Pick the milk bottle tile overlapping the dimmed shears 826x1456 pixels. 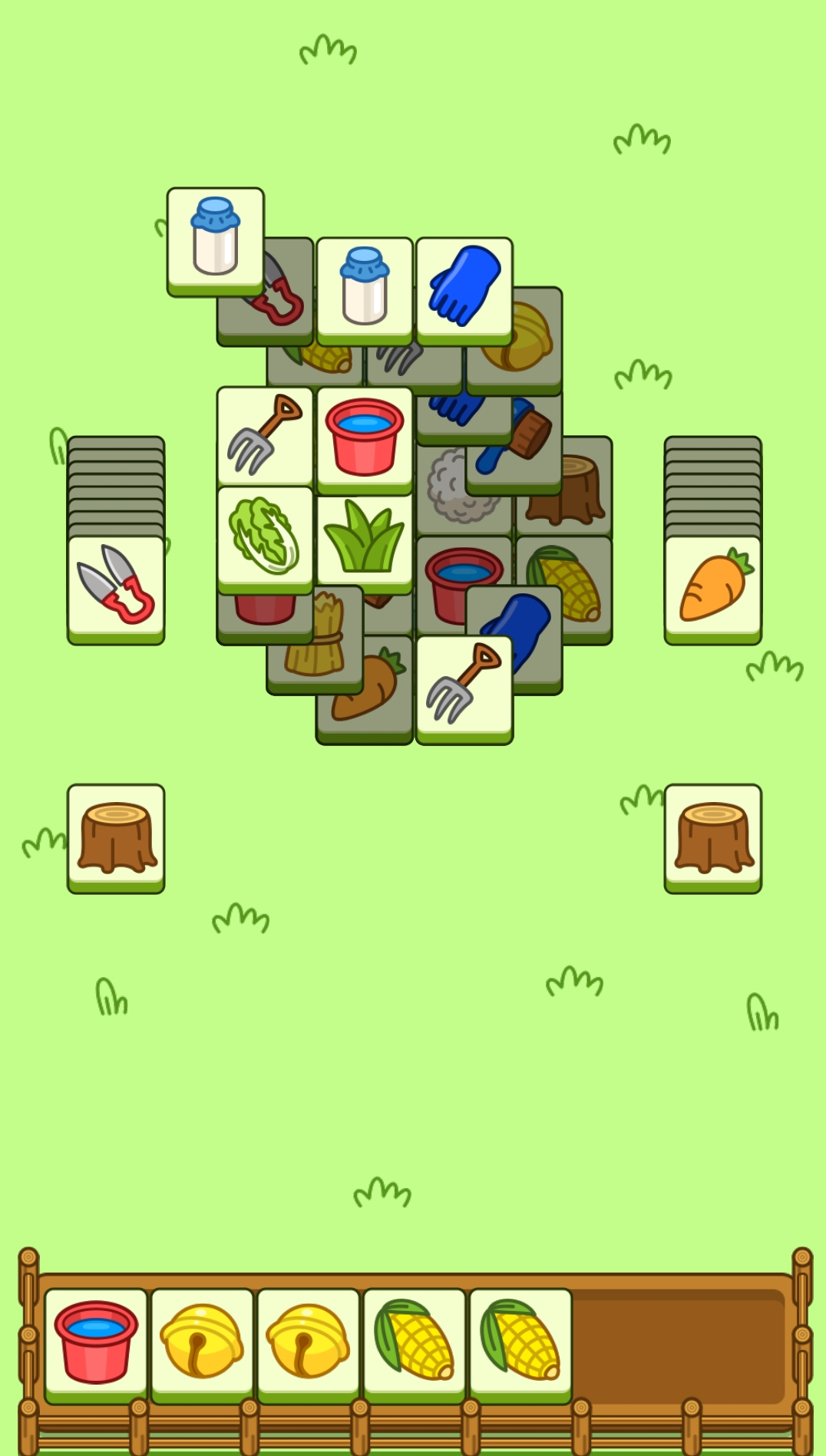pos(215,237)
